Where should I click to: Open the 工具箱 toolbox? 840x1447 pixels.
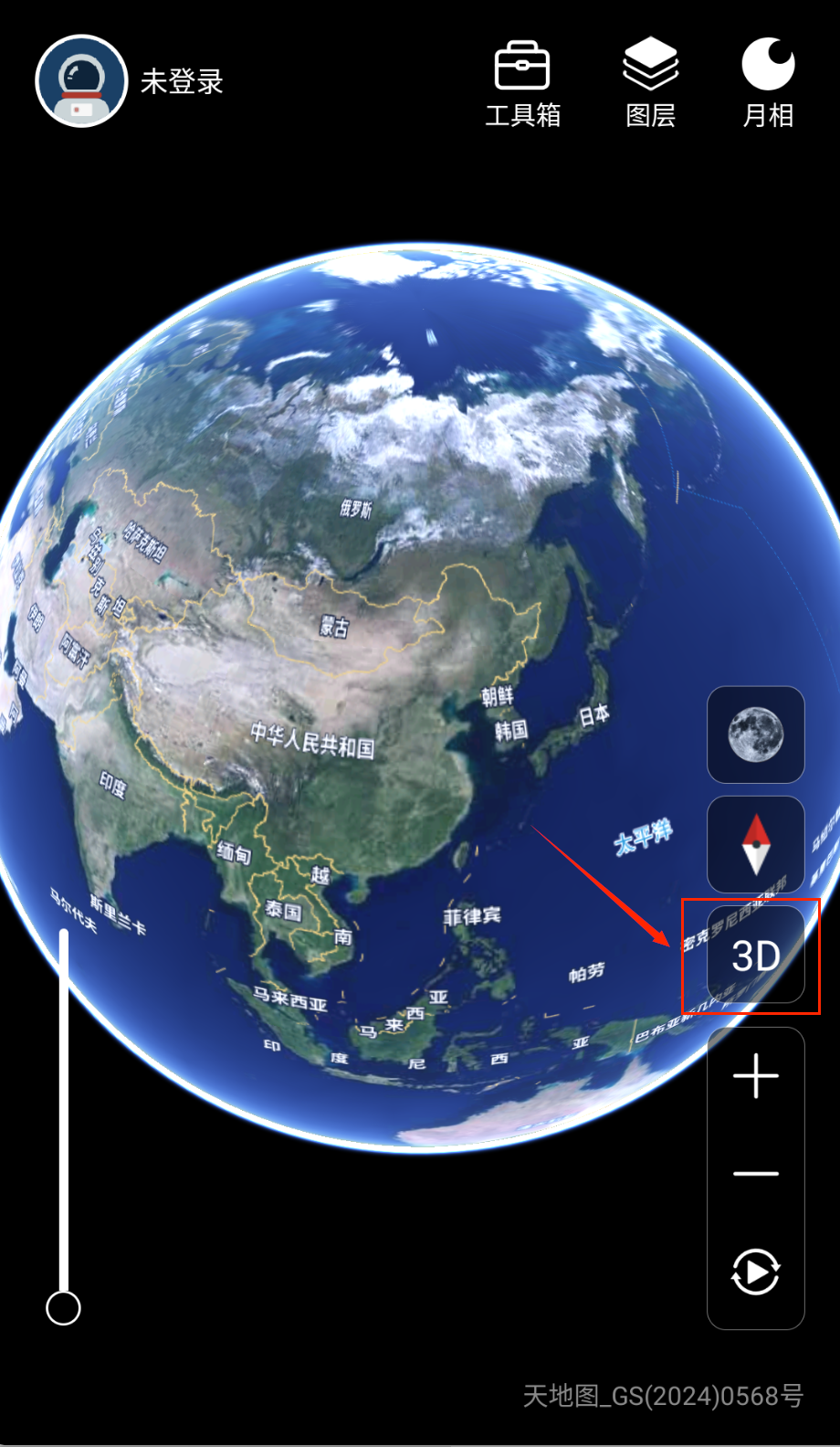coord(522,84)
